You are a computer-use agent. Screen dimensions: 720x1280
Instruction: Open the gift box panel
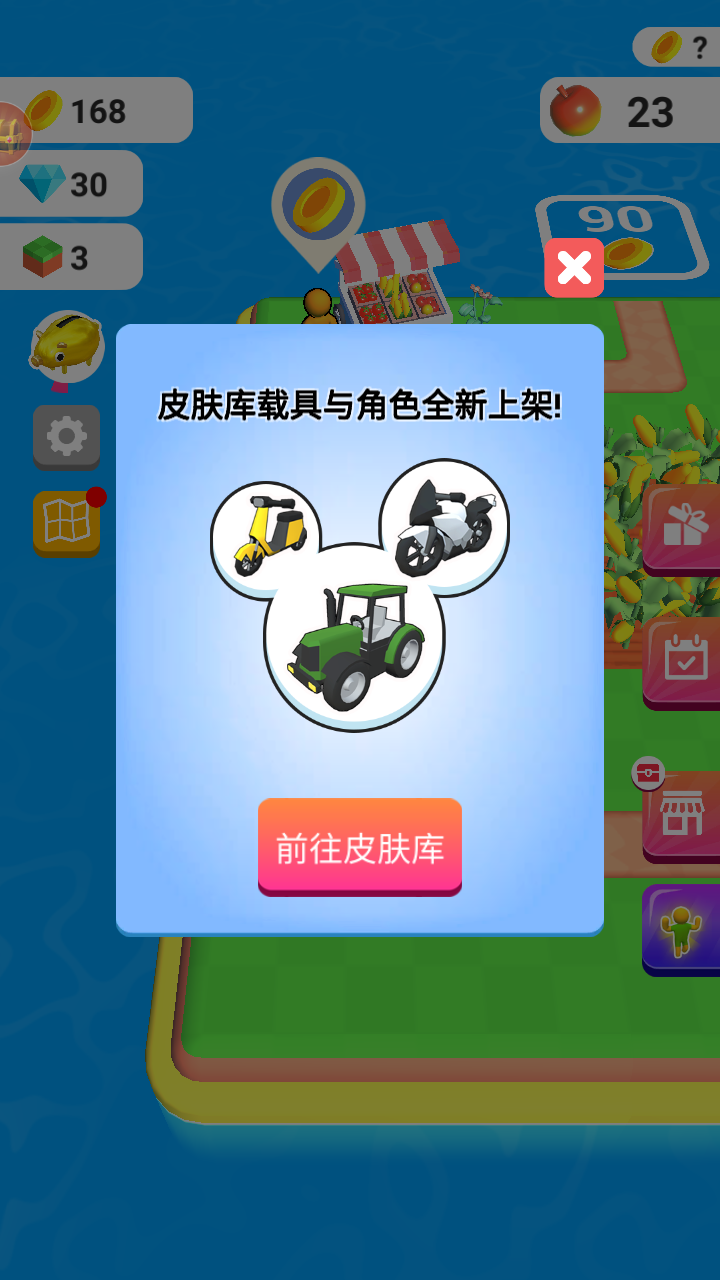(x=687, y=527)
